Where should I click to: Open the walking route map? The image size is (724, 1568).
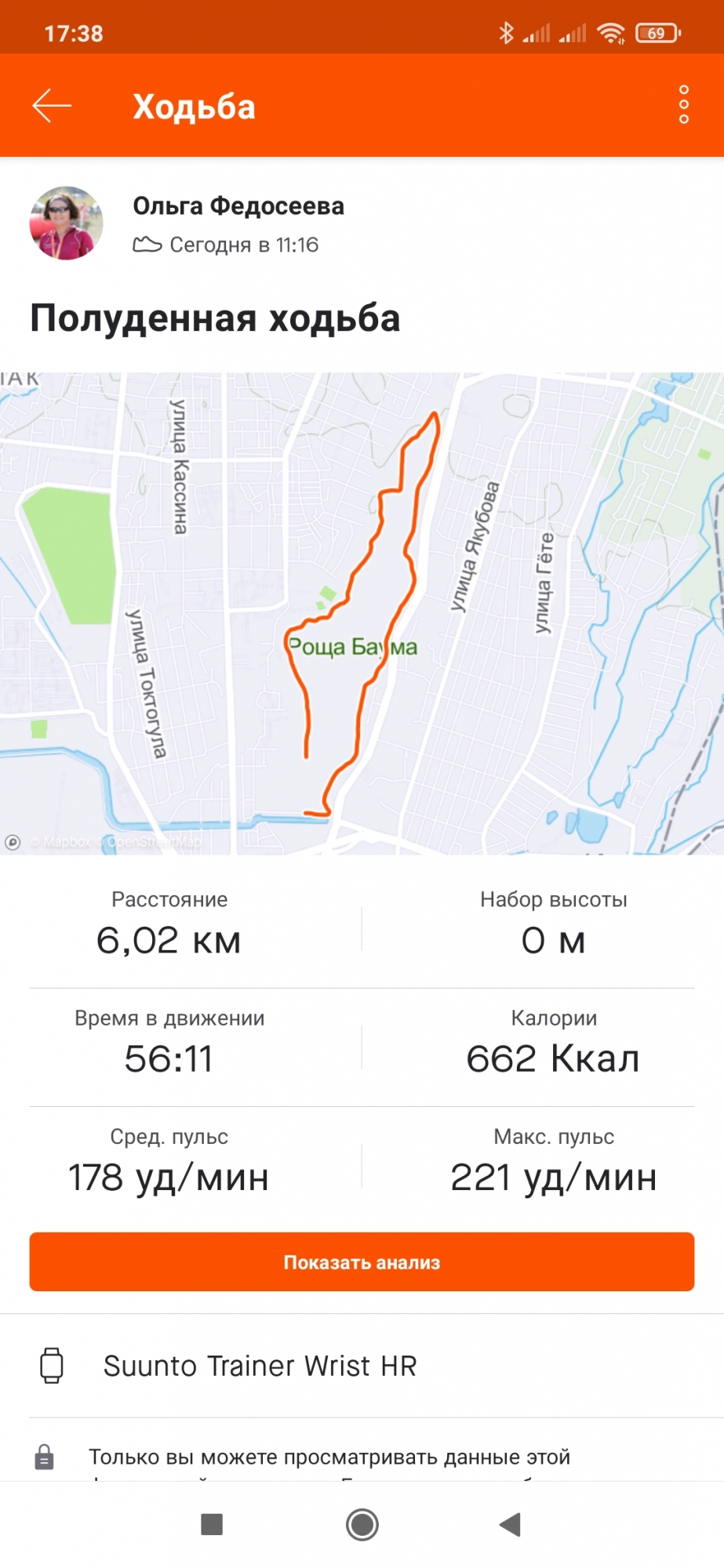coord(362,613)
